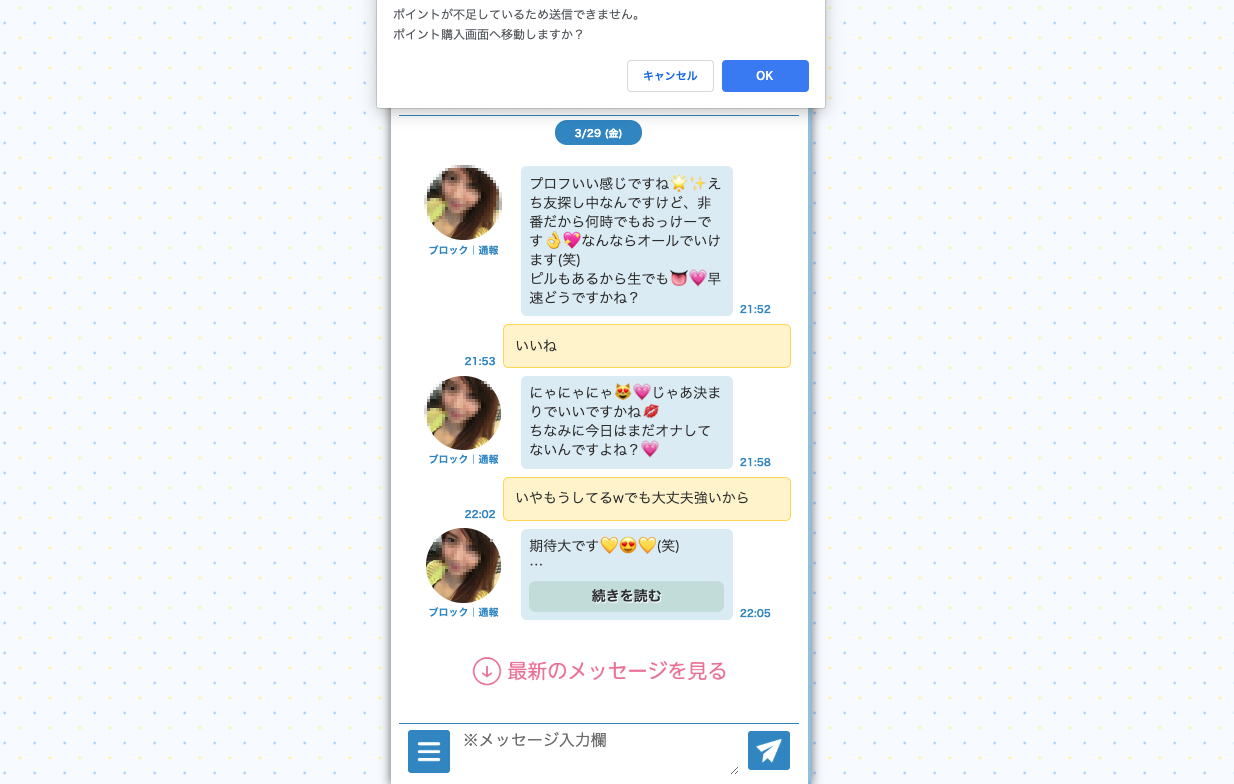Tap OK to go to point purchase
Screen dimensions: 1234x784
pyautogui.click(x=764, y=76)
